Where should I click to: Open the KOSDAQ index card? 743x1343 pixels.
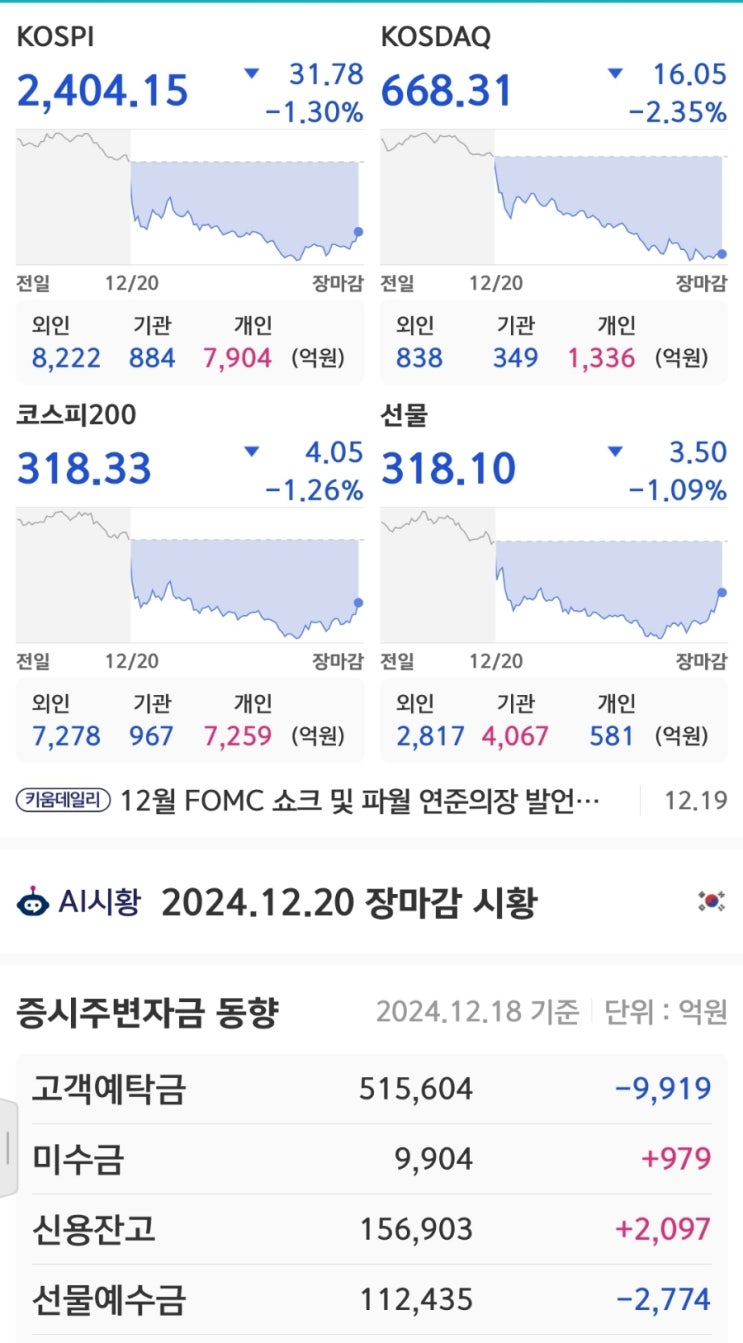(554, 204)
